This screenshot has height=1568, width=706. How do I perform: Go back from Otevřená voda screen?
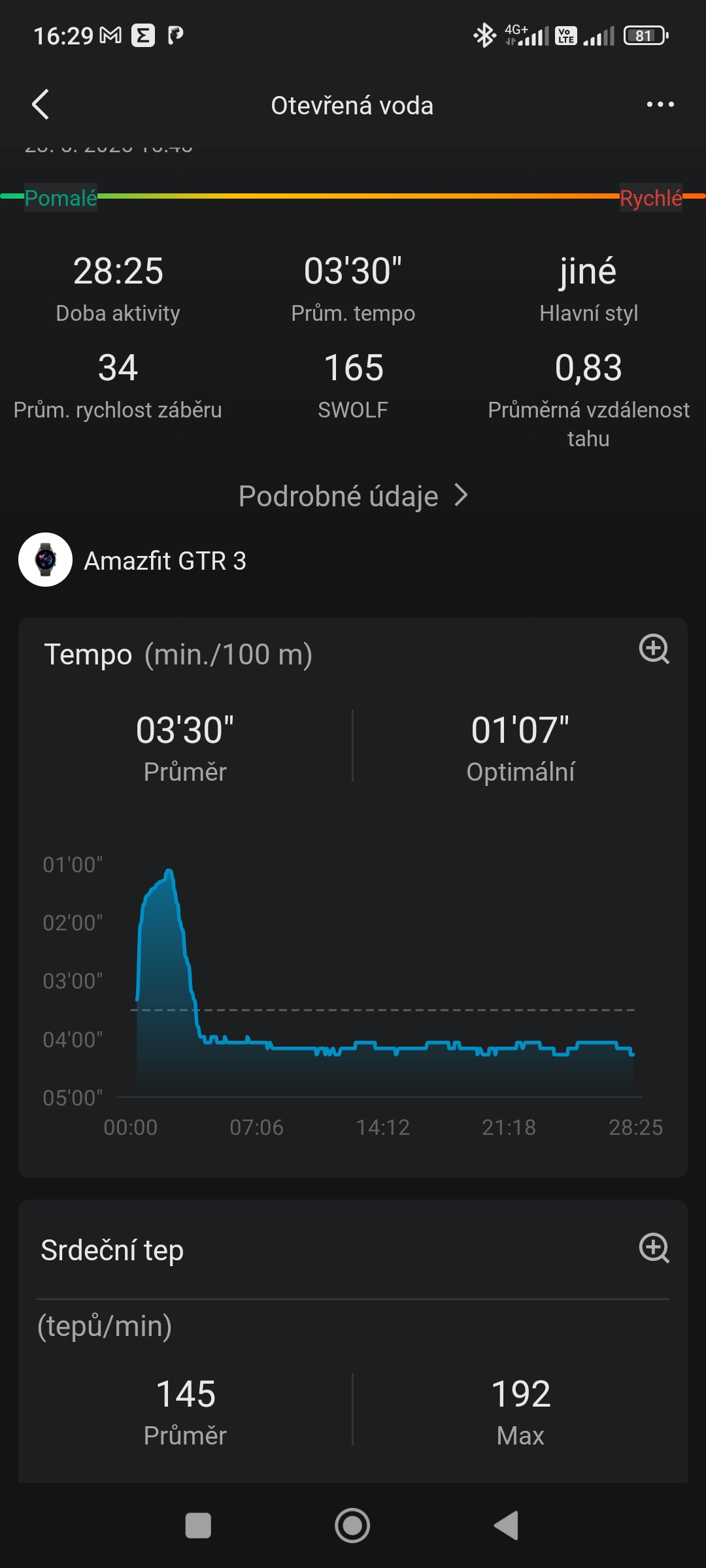[x=41, y=105]
